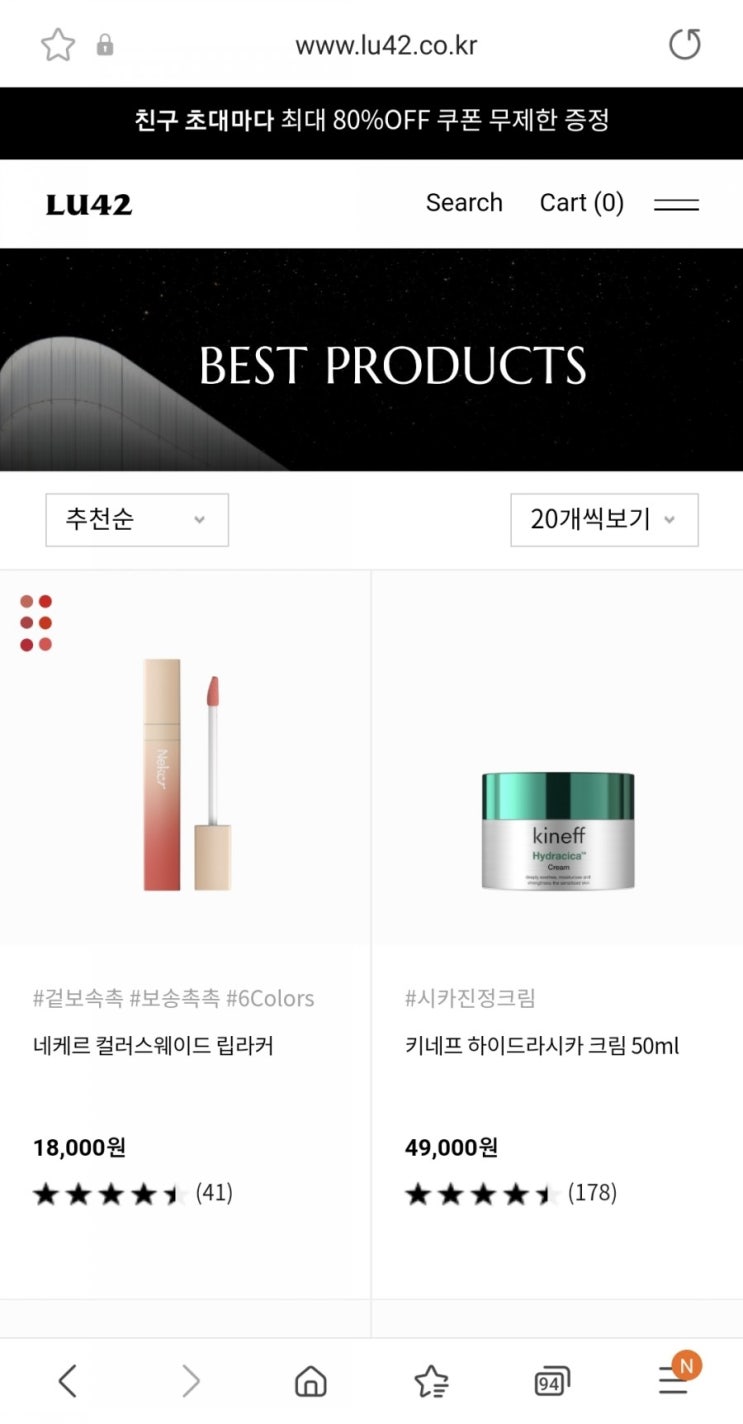Screen dimensions: 743x1424
Task: Expand the 20개씩보기 dropdown
Action: coord(604,520)
